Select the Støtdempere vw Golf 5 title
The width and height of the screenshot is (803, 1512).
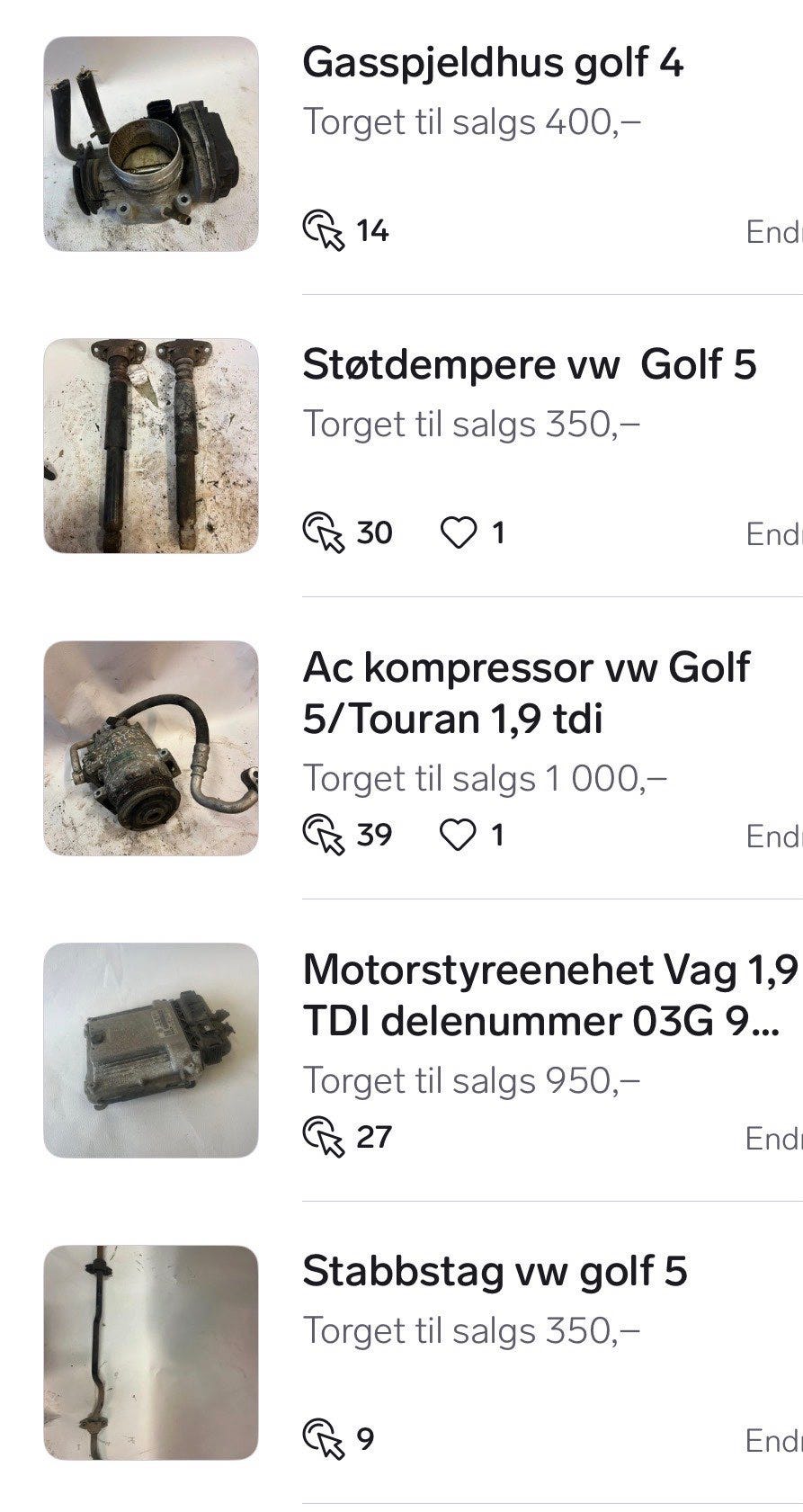(532, 365)
